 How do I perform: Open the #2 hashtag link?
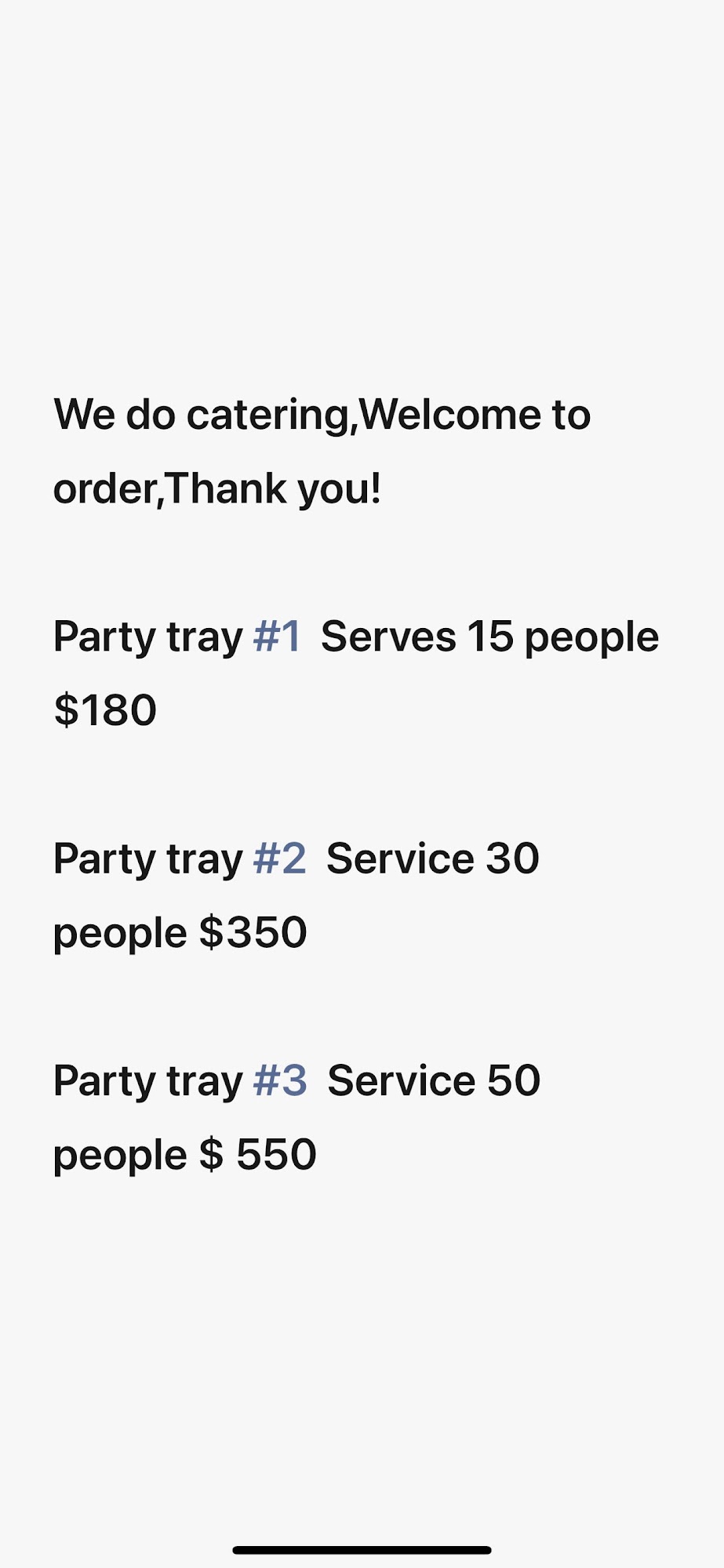coord(279,858)
